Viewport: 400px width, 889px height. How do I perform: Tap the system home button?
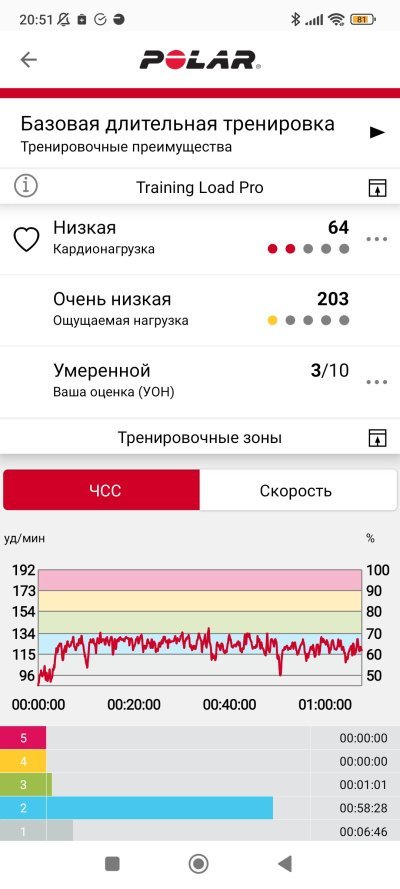(x=198, y=863)
